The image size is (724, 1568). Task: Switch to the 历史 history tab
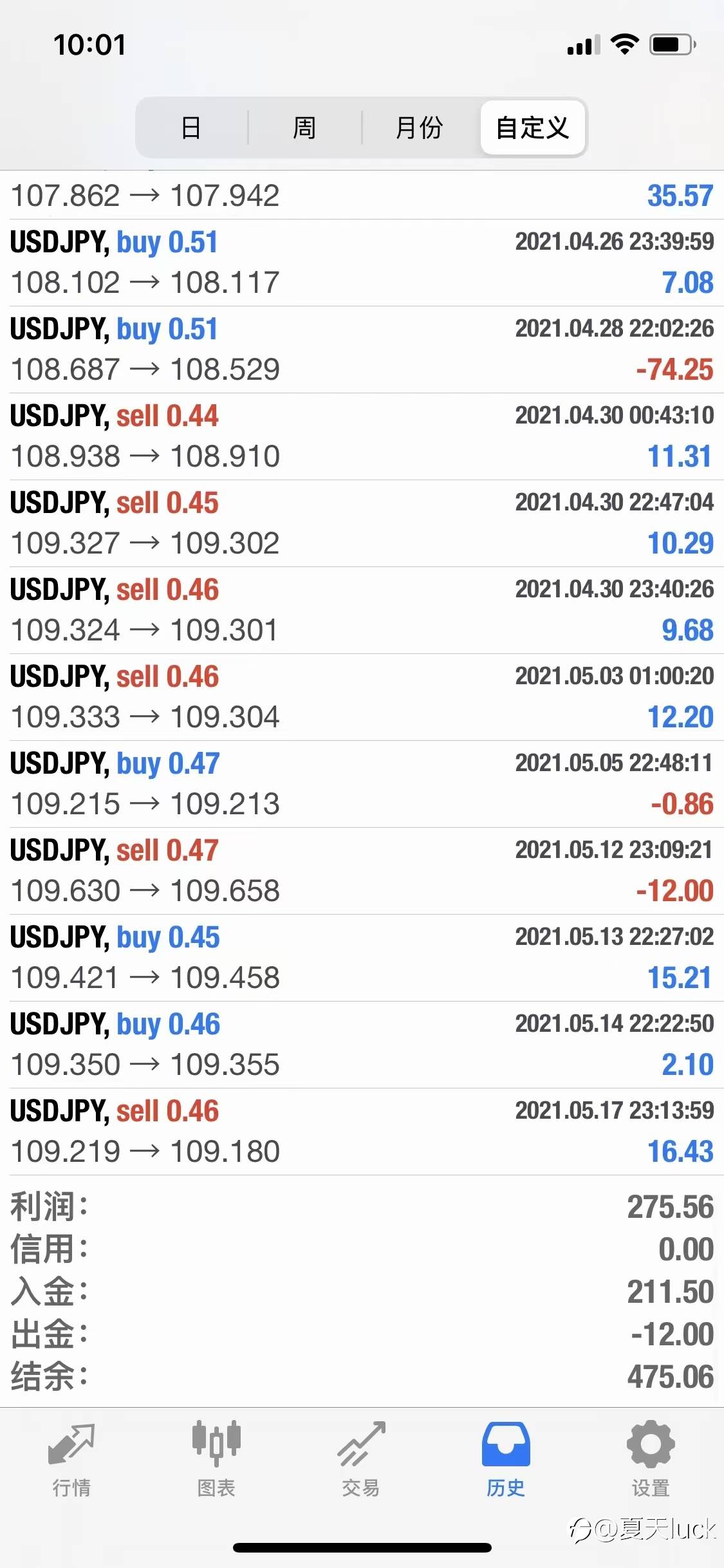[506, 1459]
